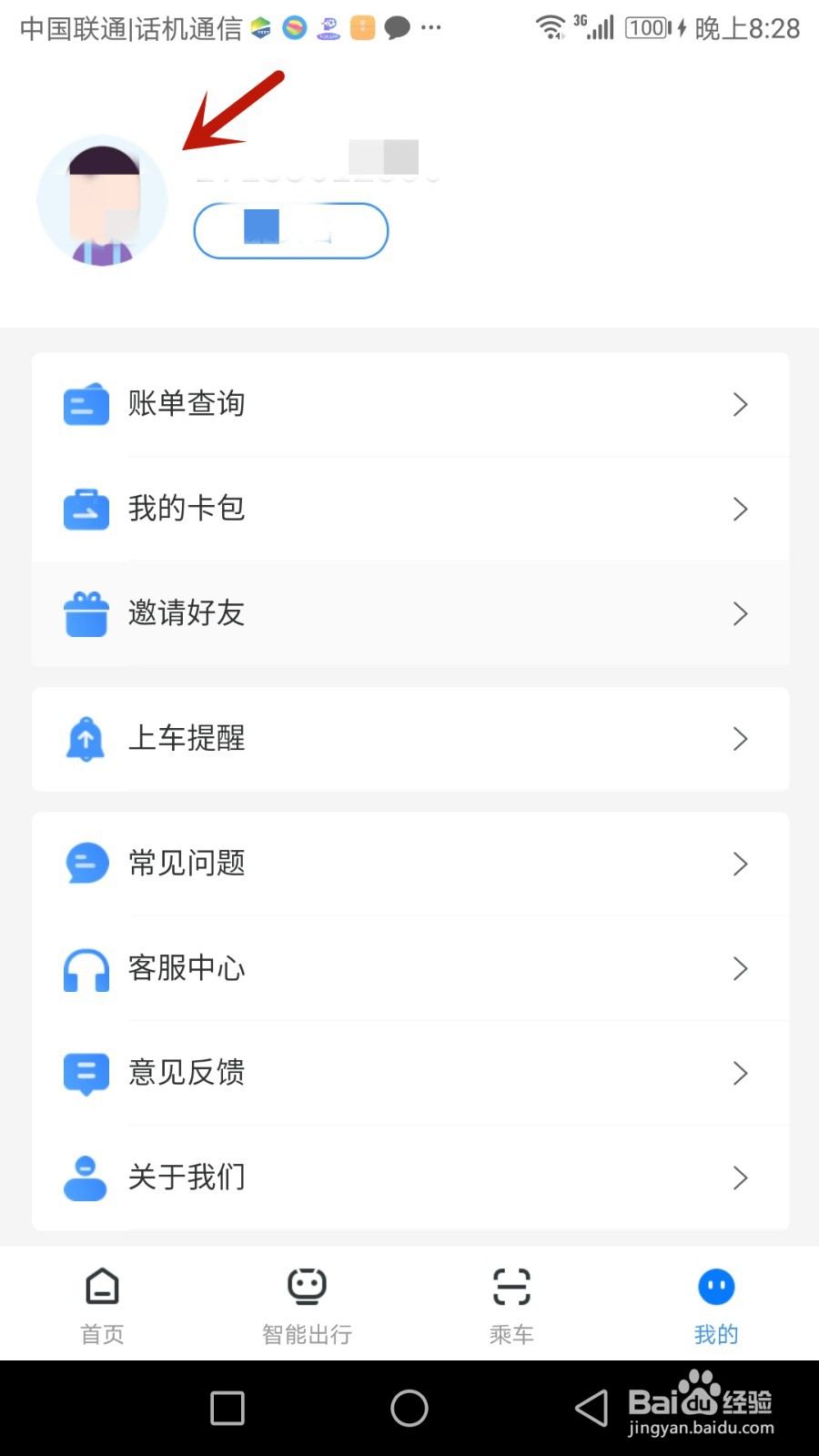
Task: Open 上车提醒 boarding reminder
Action: click(x=409, y=739)
